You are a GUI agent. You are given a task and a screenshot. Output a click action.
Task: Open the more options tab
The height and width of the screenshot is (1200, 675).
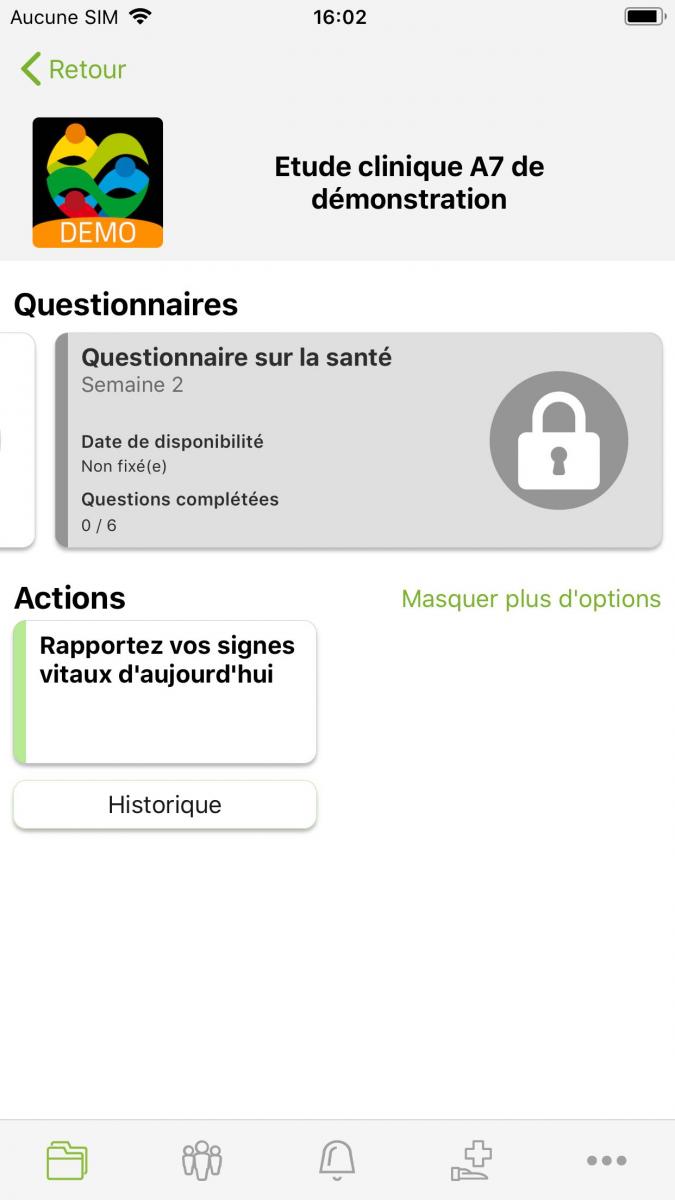click(606, 1160)
